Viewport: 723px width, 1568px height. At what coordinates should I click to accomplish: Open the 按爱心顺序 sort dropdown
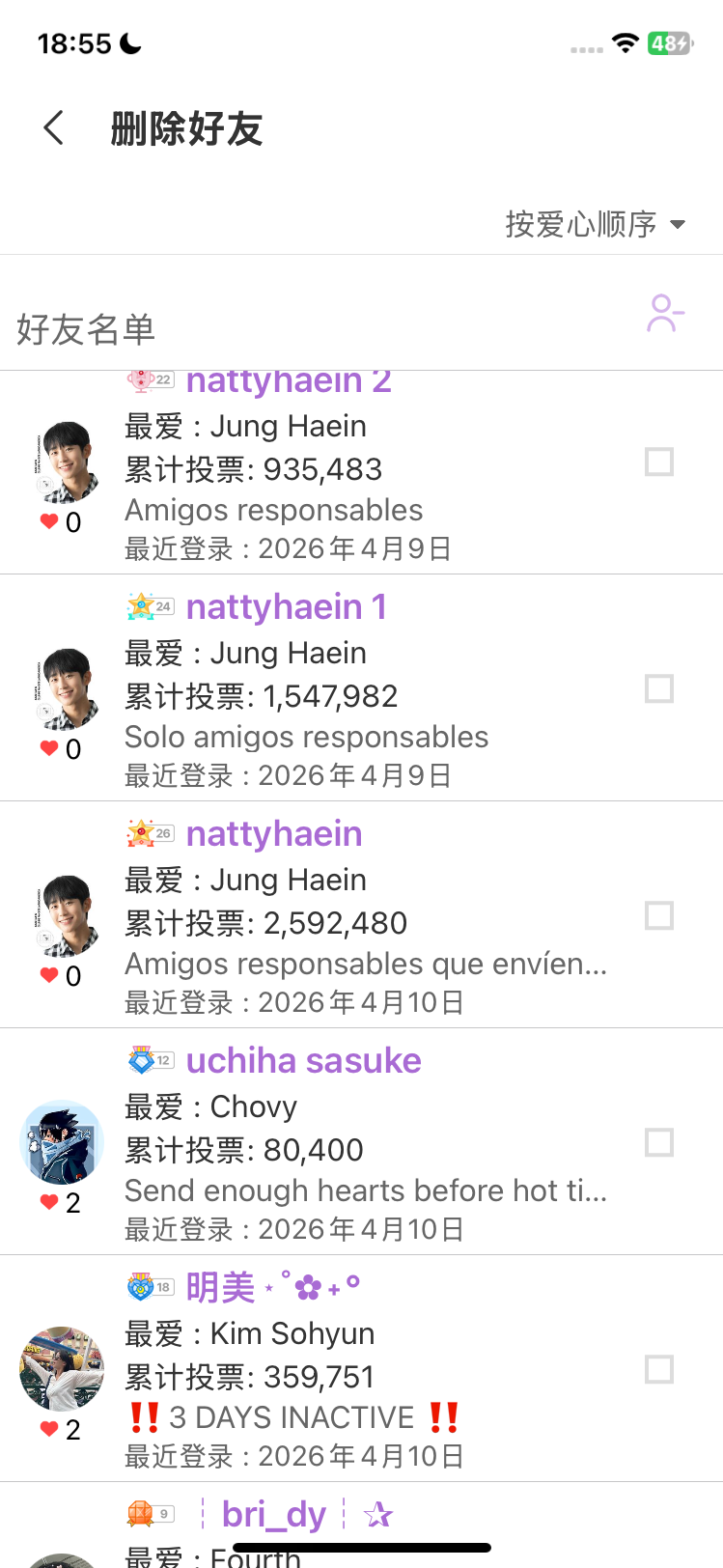596,224
